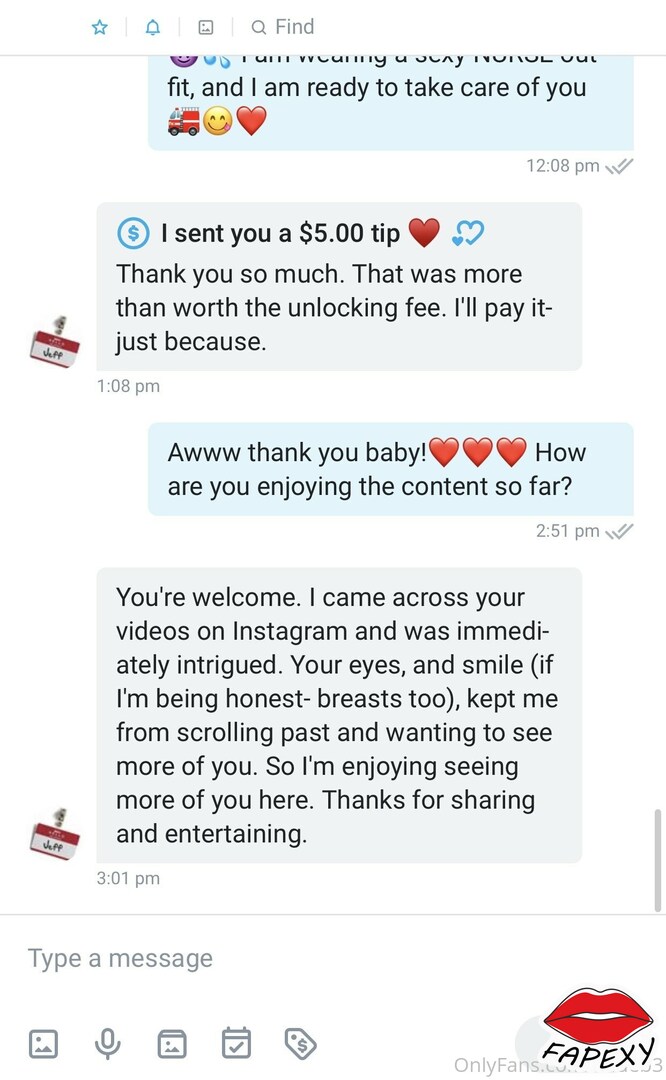Open the notifications bell icon
This screenshot has width=666, height=1080.
[153, 27]
